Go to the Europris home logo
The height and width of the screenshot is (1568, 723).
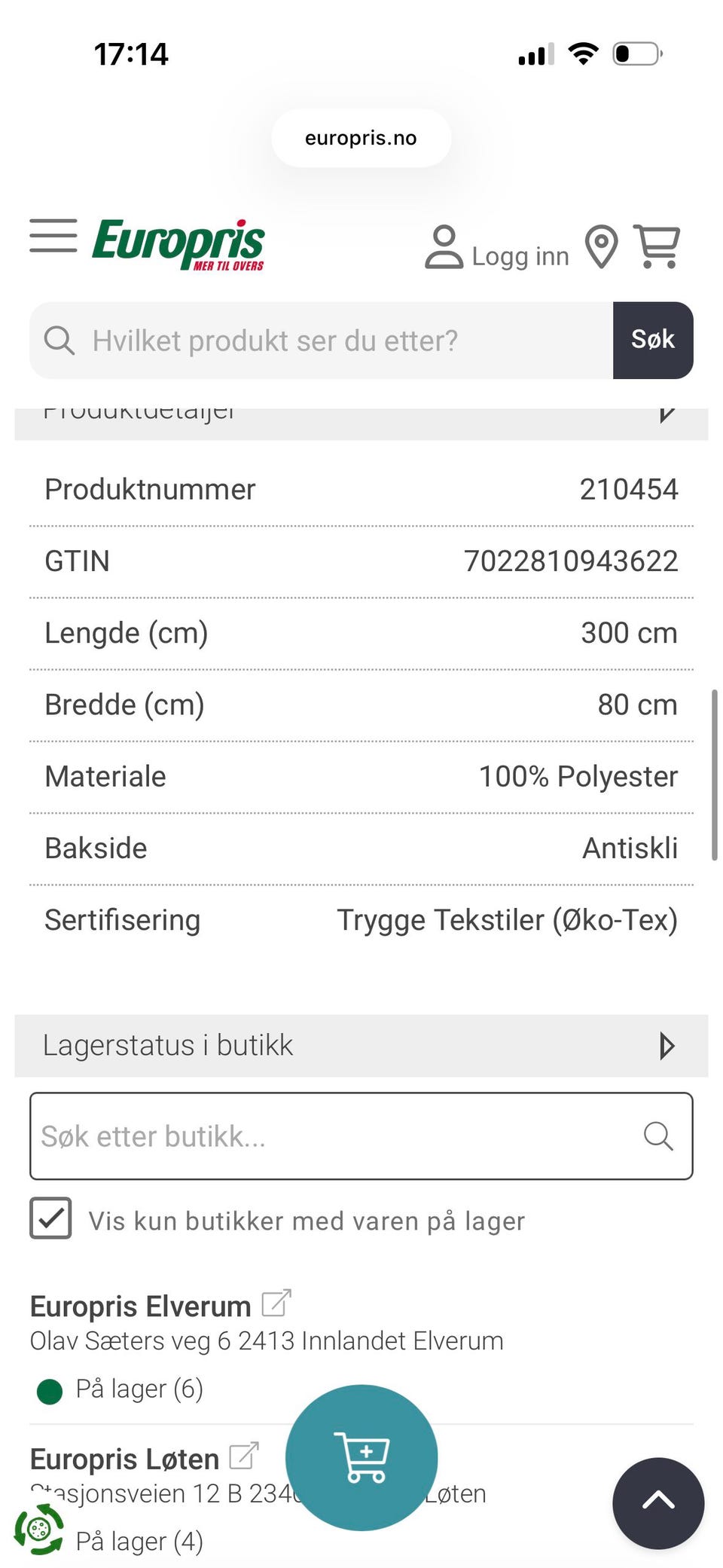pyautogui.click(x=178, y=243)
